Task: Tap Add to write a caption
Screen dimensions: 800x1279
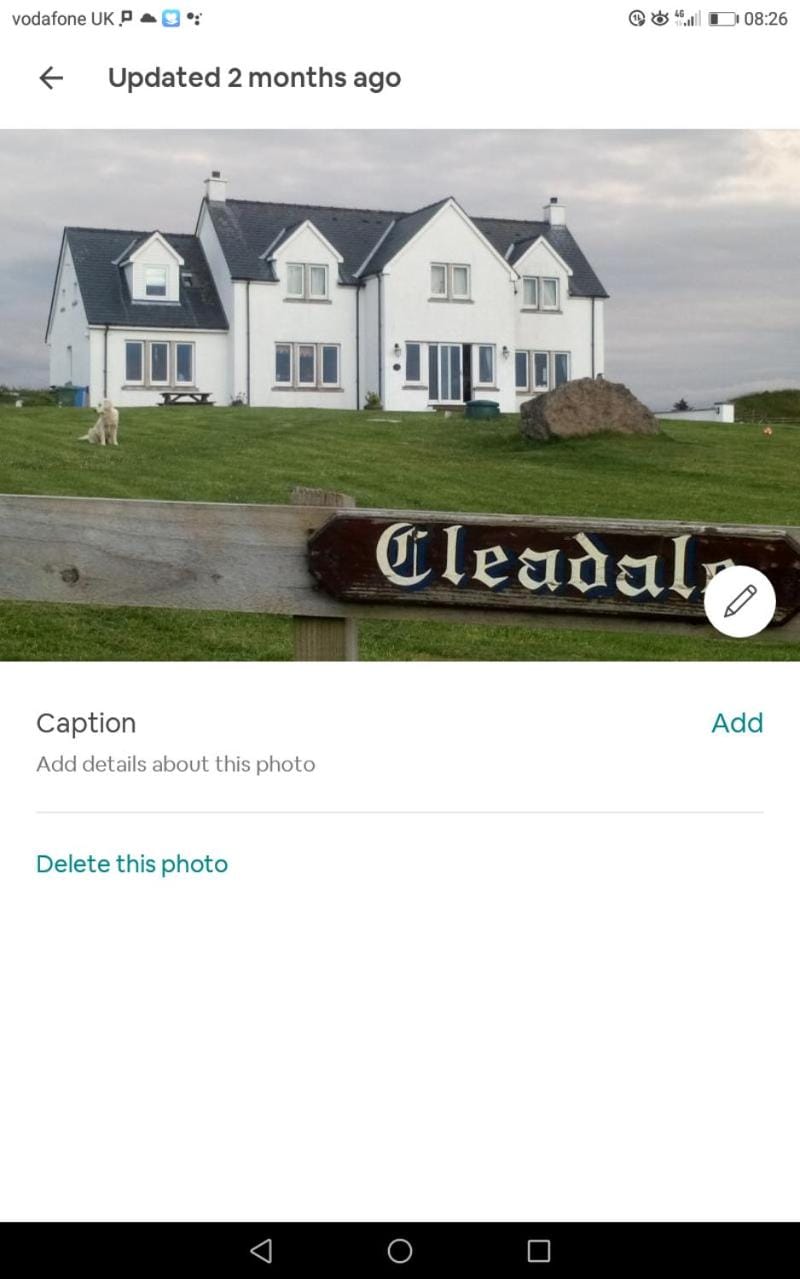Action: pos(737,723)
